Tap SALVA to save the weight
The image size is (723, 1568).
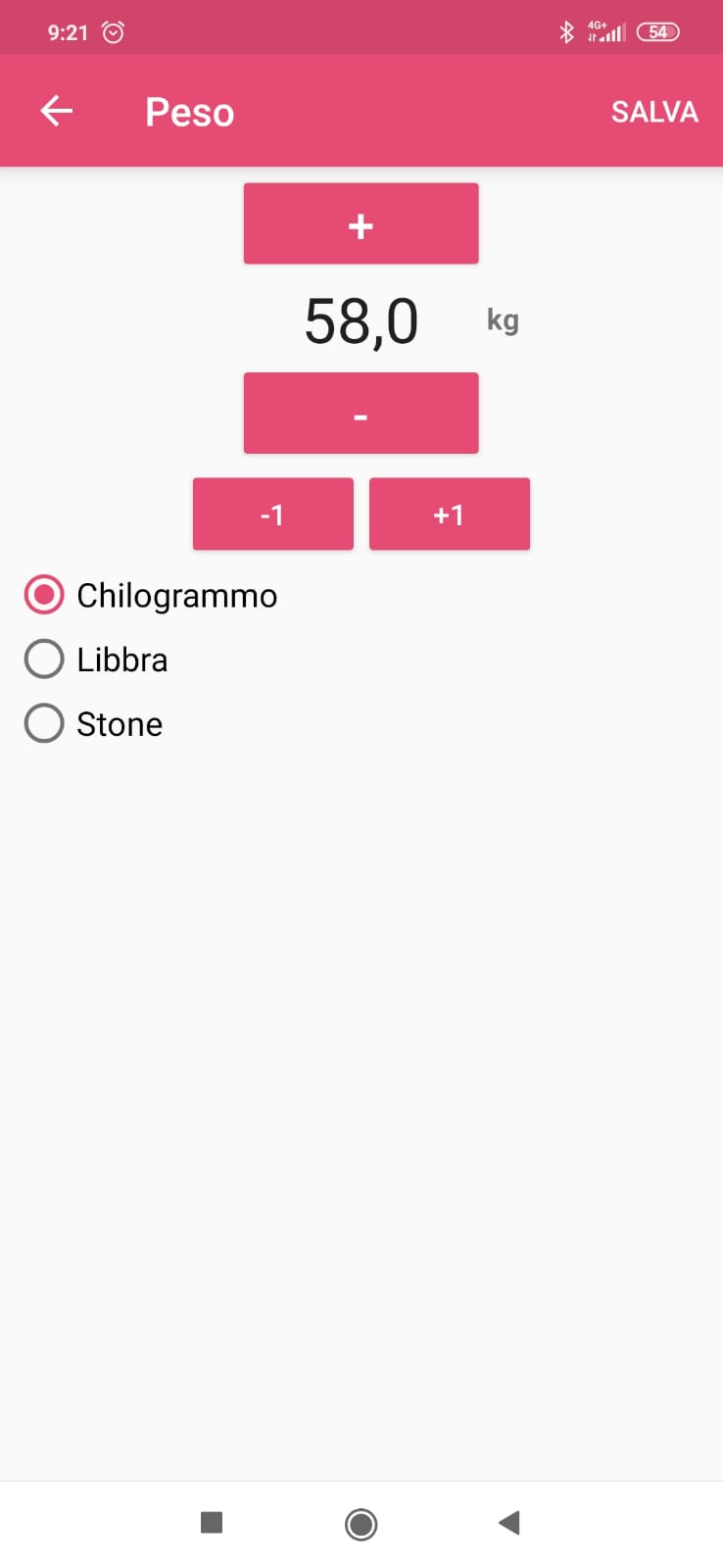tap(653, 112)
